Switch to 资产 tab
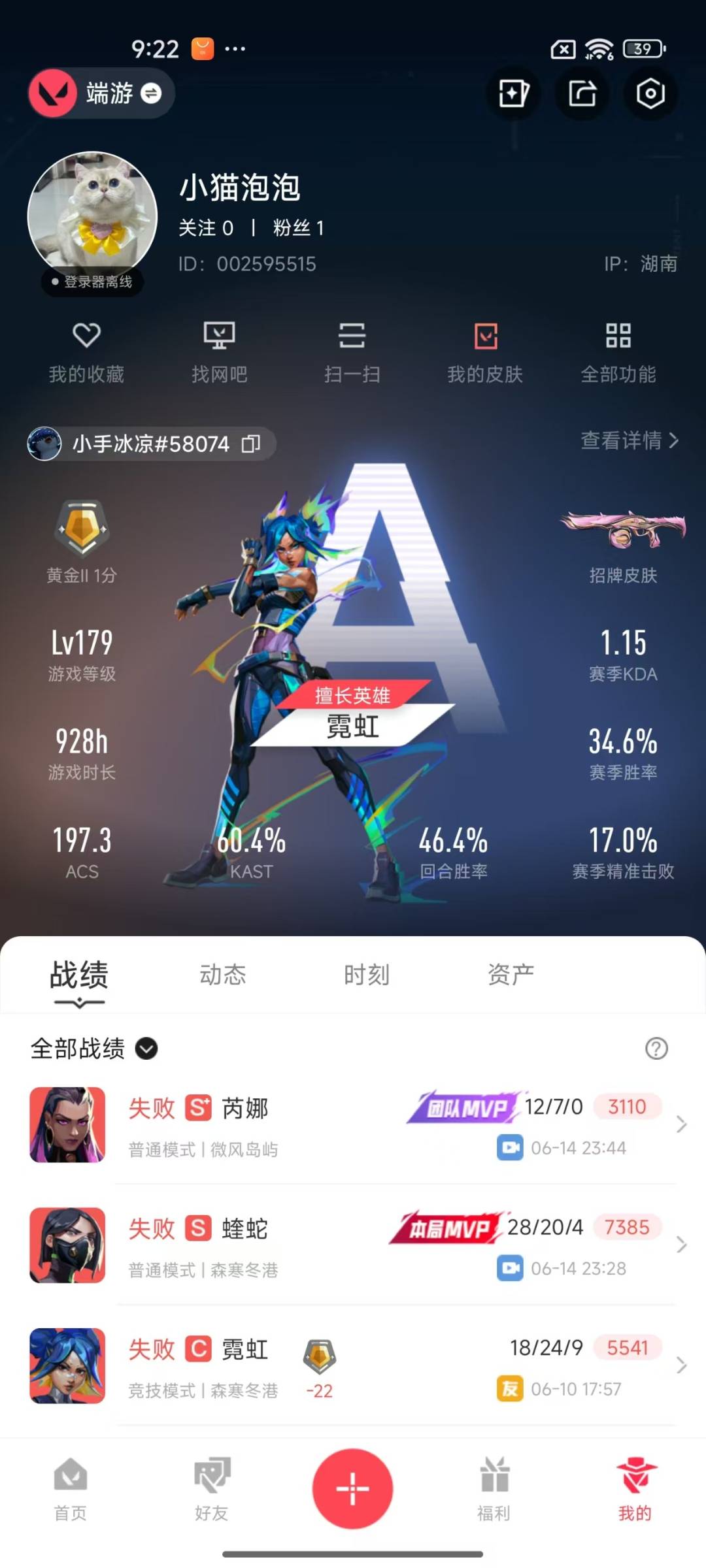 click(511, 975)
